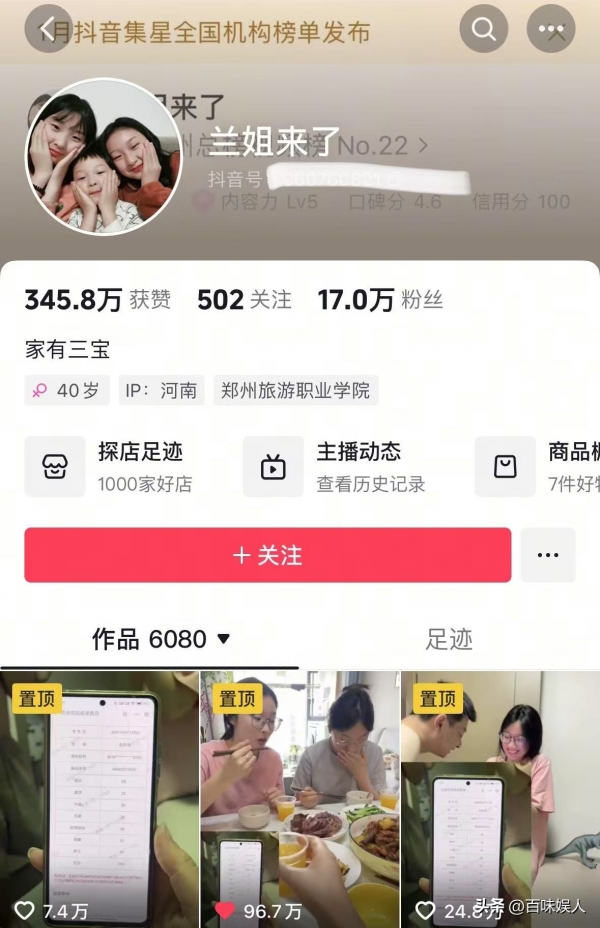600x928 pixels.
Task: Switch to the 足迹 tab
Action: click(x=449, y=639)
